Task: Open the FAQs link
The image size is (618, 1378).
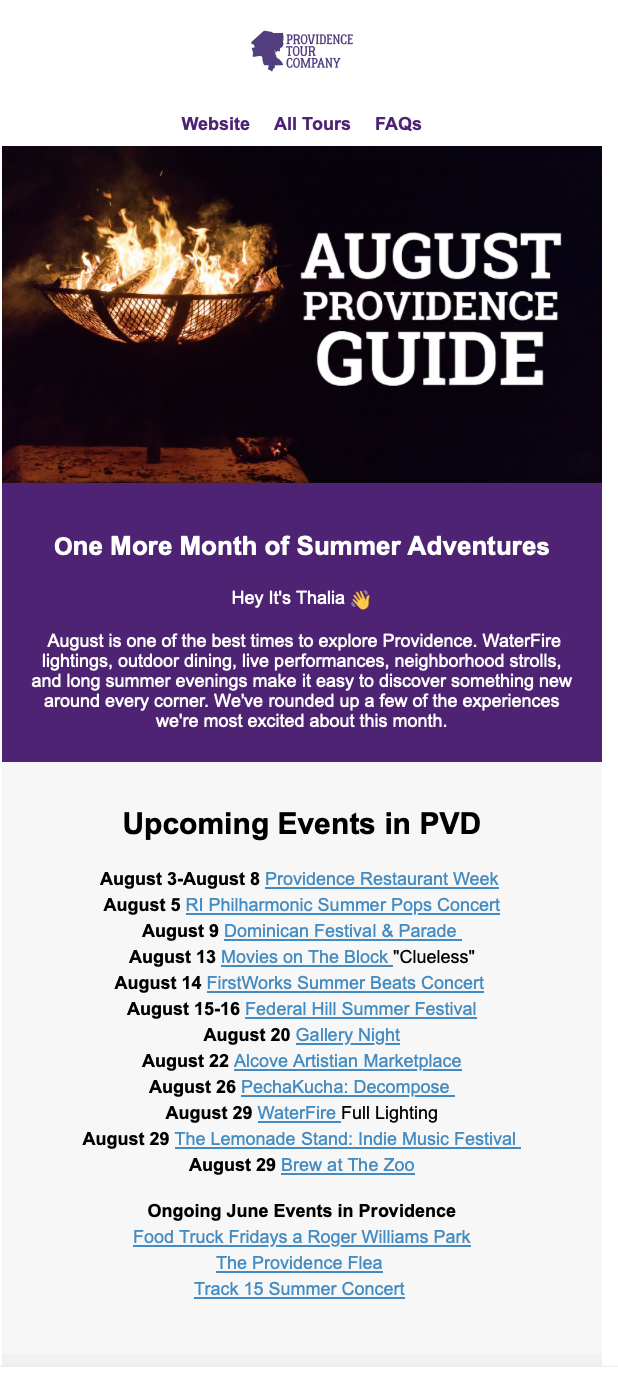Action: tap(398, 124)
